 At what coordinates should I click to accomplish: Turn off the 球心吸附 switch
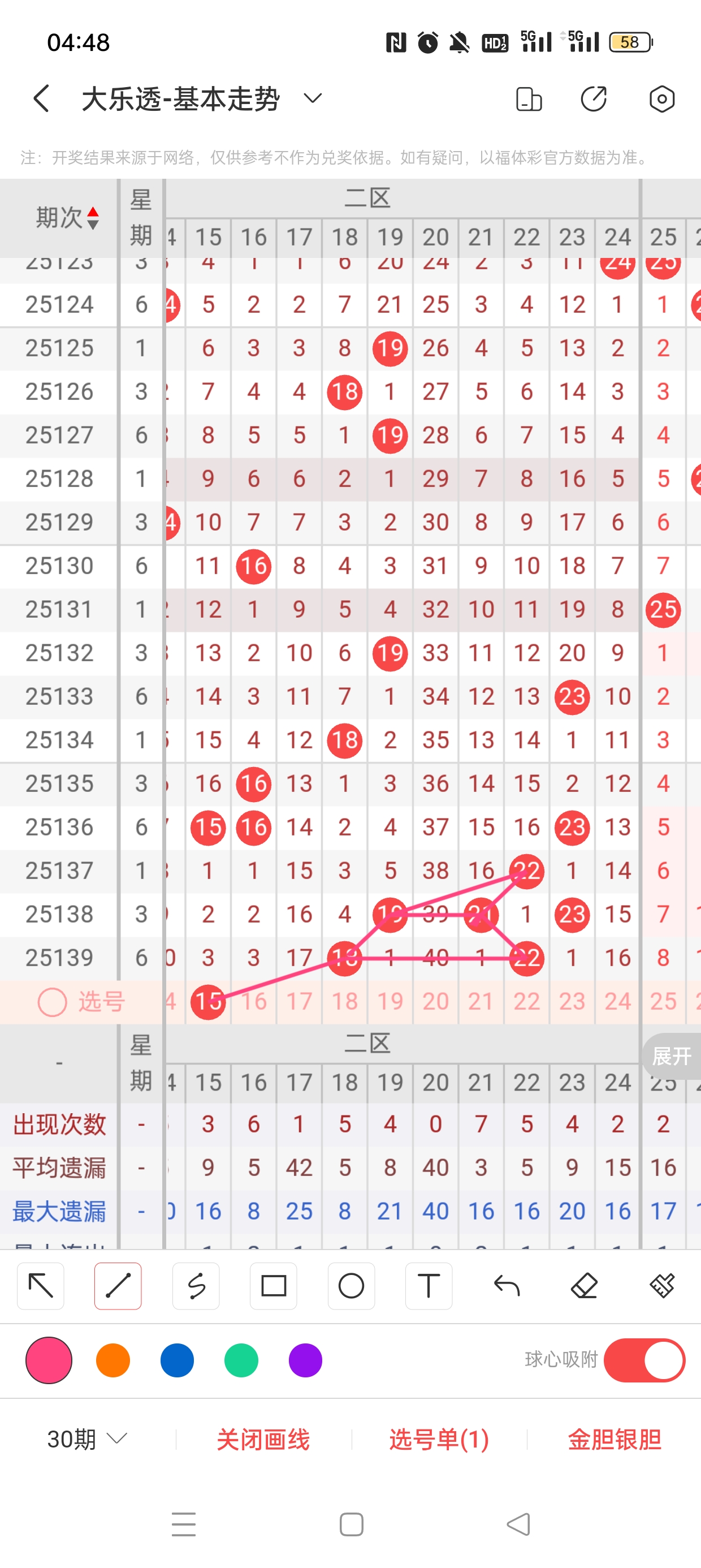pos(644,1360)
